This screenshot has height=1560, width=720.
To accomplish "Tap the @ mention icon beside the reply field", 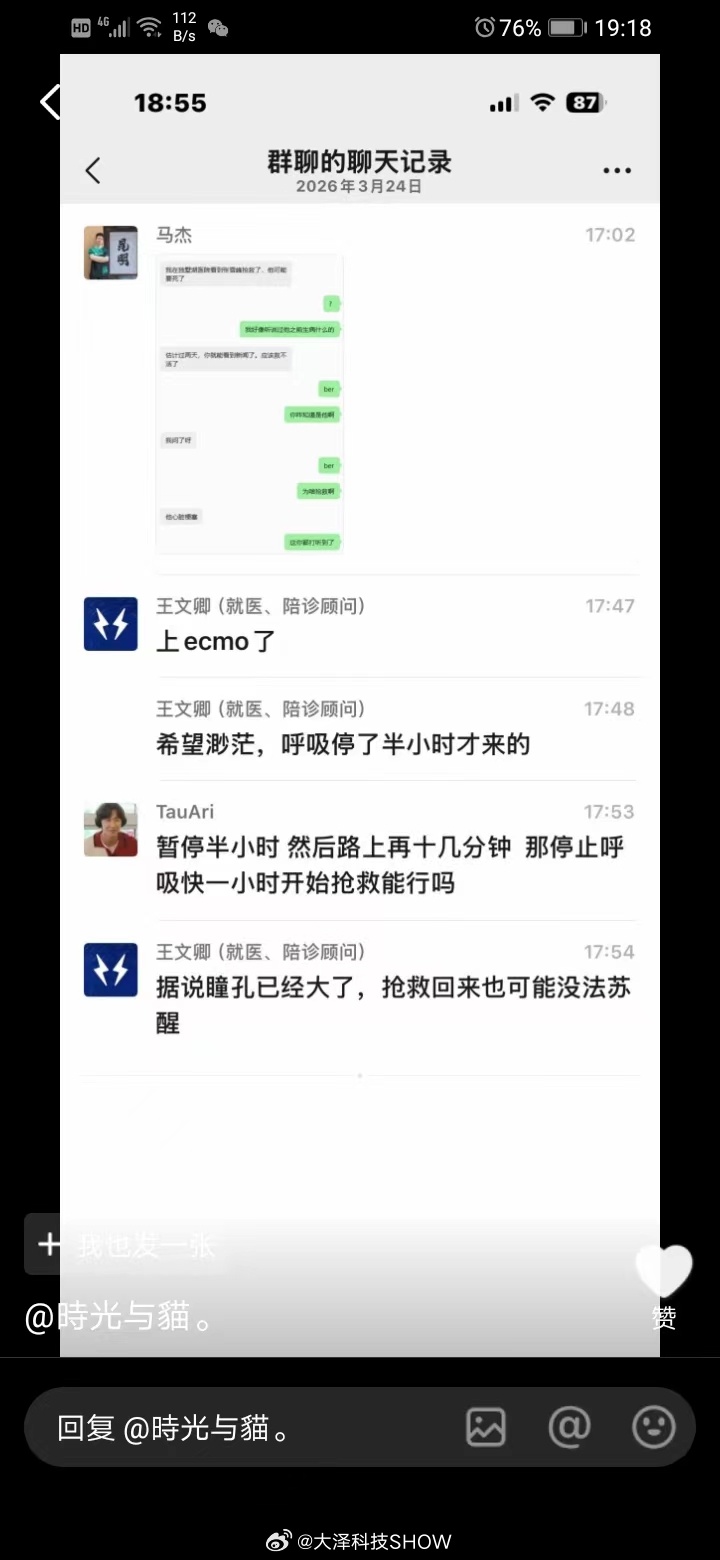I will [x=570, y=1427].
